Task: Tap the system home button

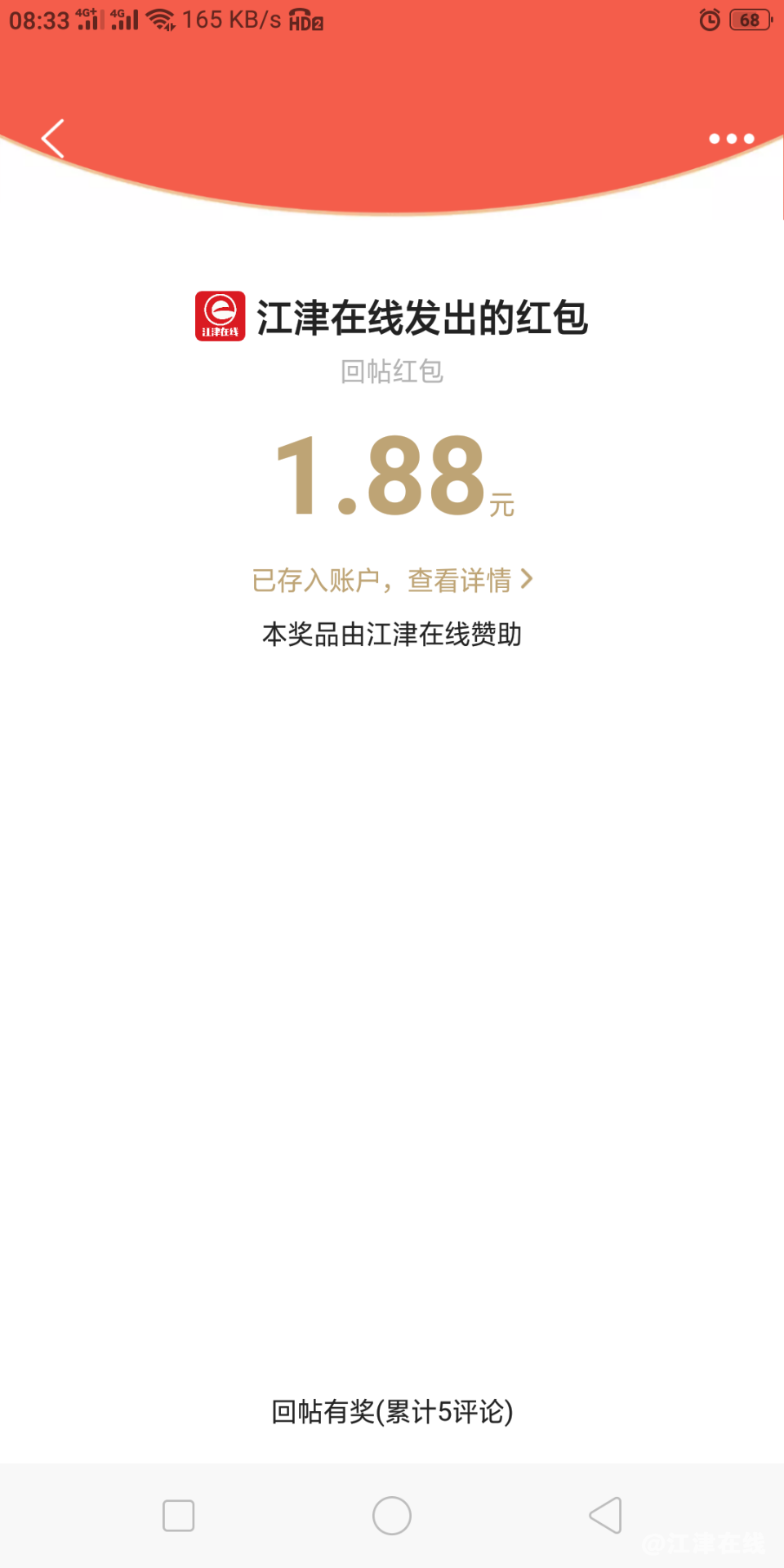Action: [x=392, y=1516]
